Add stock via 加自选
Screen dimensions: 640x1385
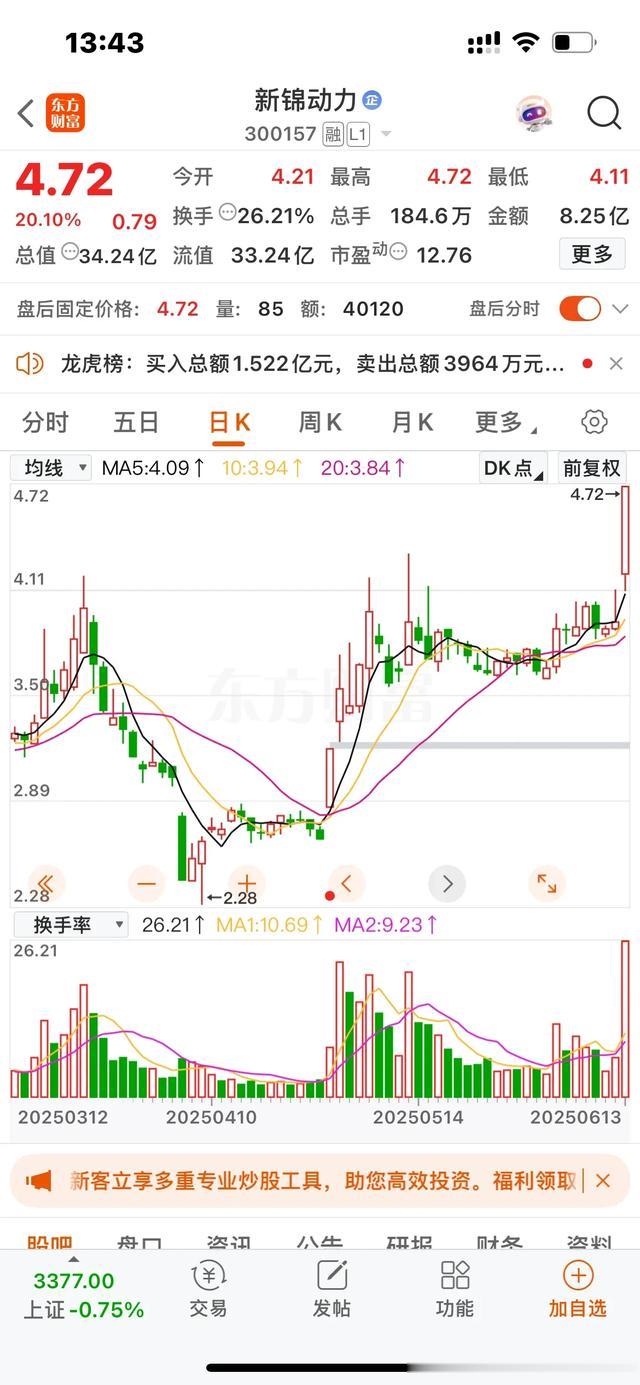[578, 1290]
